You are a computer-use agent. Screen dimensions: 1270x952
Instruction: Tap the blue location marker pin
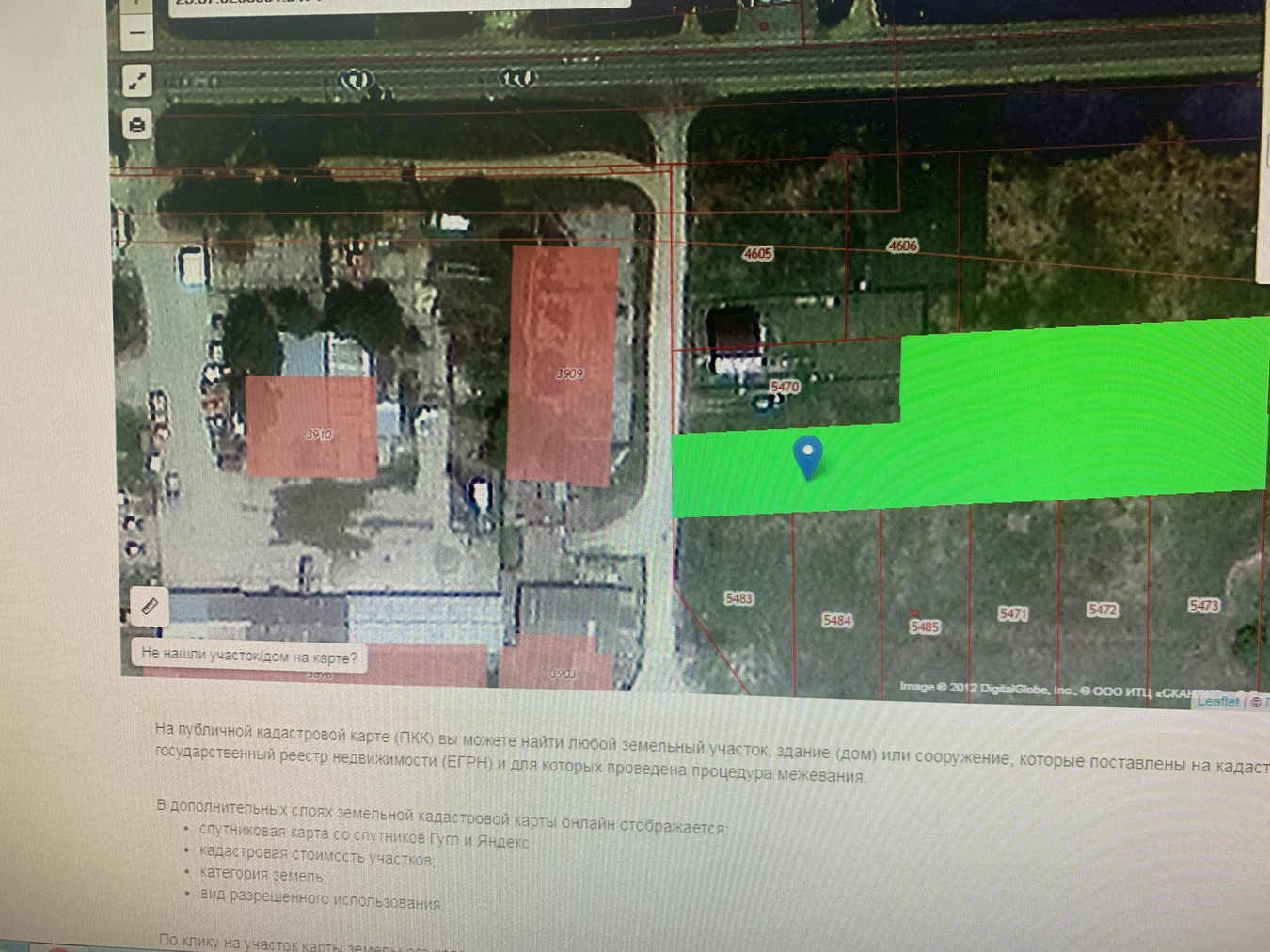807,456
